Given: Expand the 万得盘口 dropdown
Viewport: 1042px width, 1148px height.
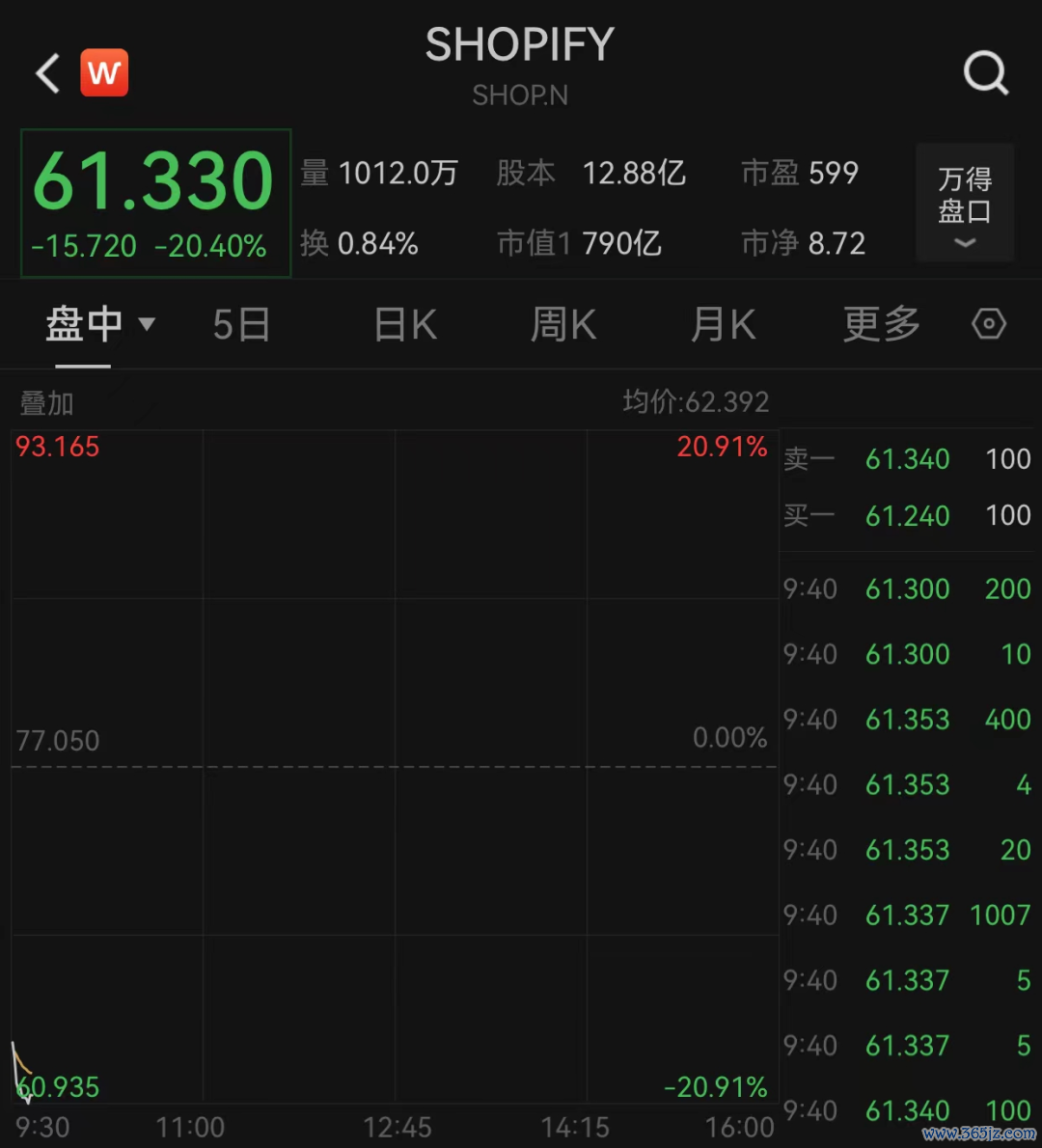Looking at the screenshot, I should pyautogui.click(x=964, y=204).
